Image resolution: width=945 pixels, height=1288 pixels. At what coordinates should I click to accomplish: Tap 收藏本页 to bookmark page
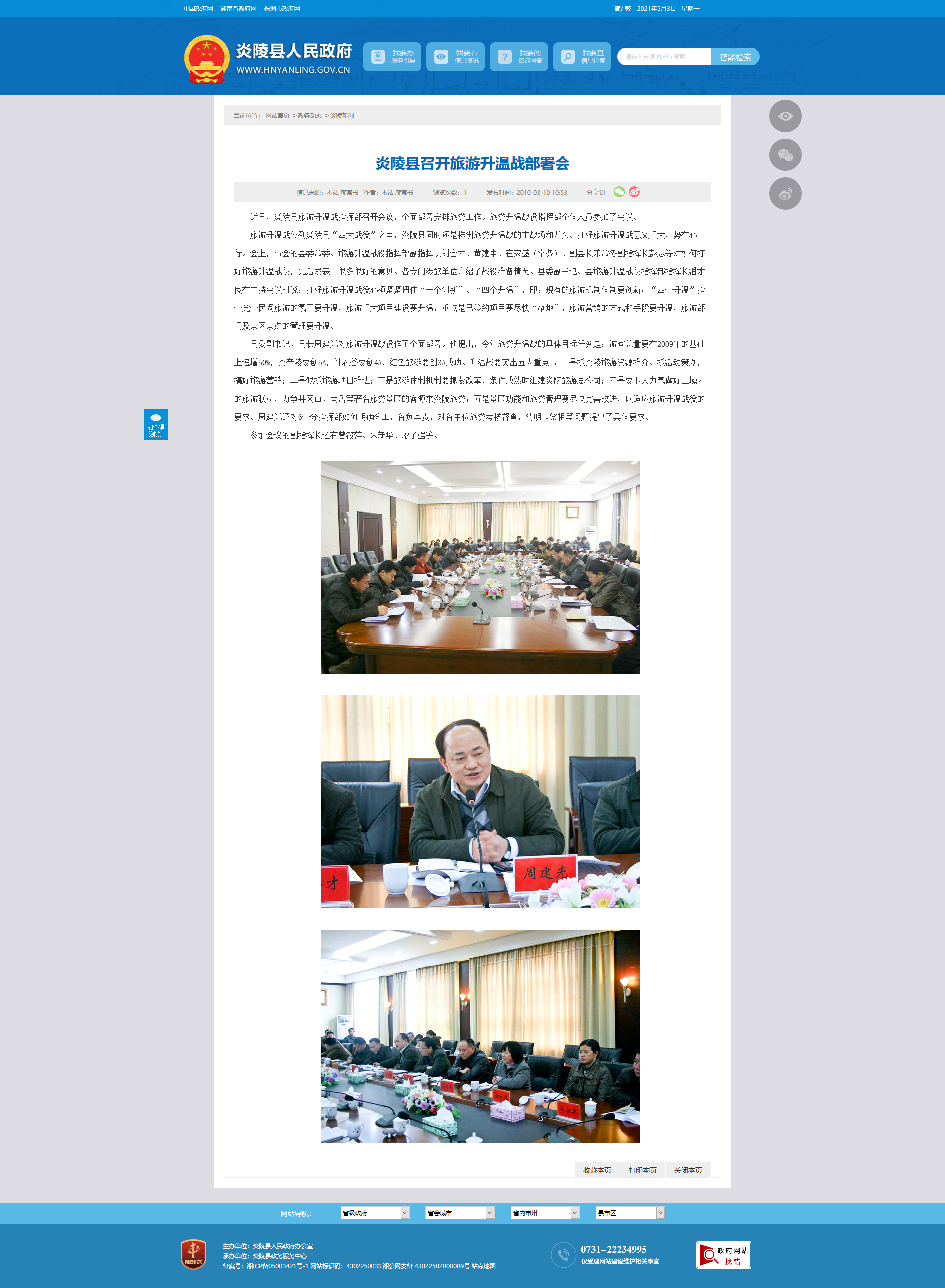[596, 1170]
